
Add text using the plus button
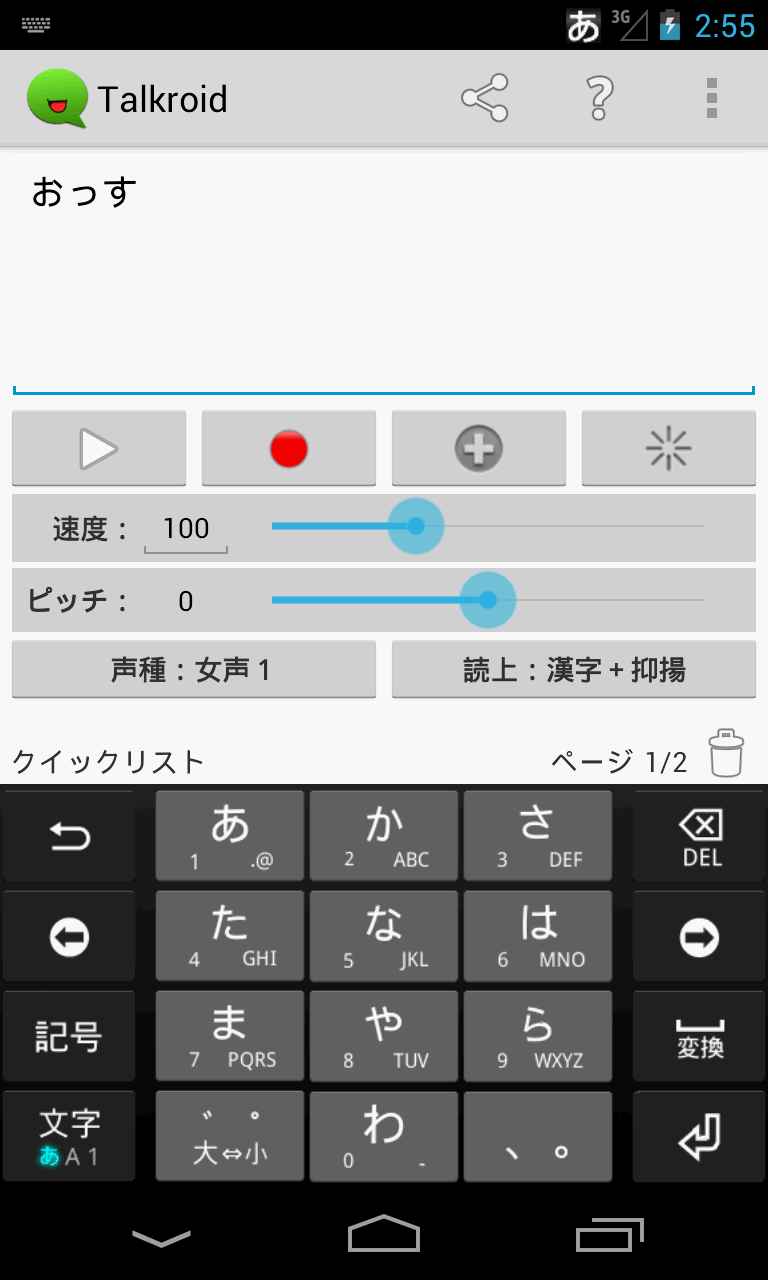pos(479,449)
